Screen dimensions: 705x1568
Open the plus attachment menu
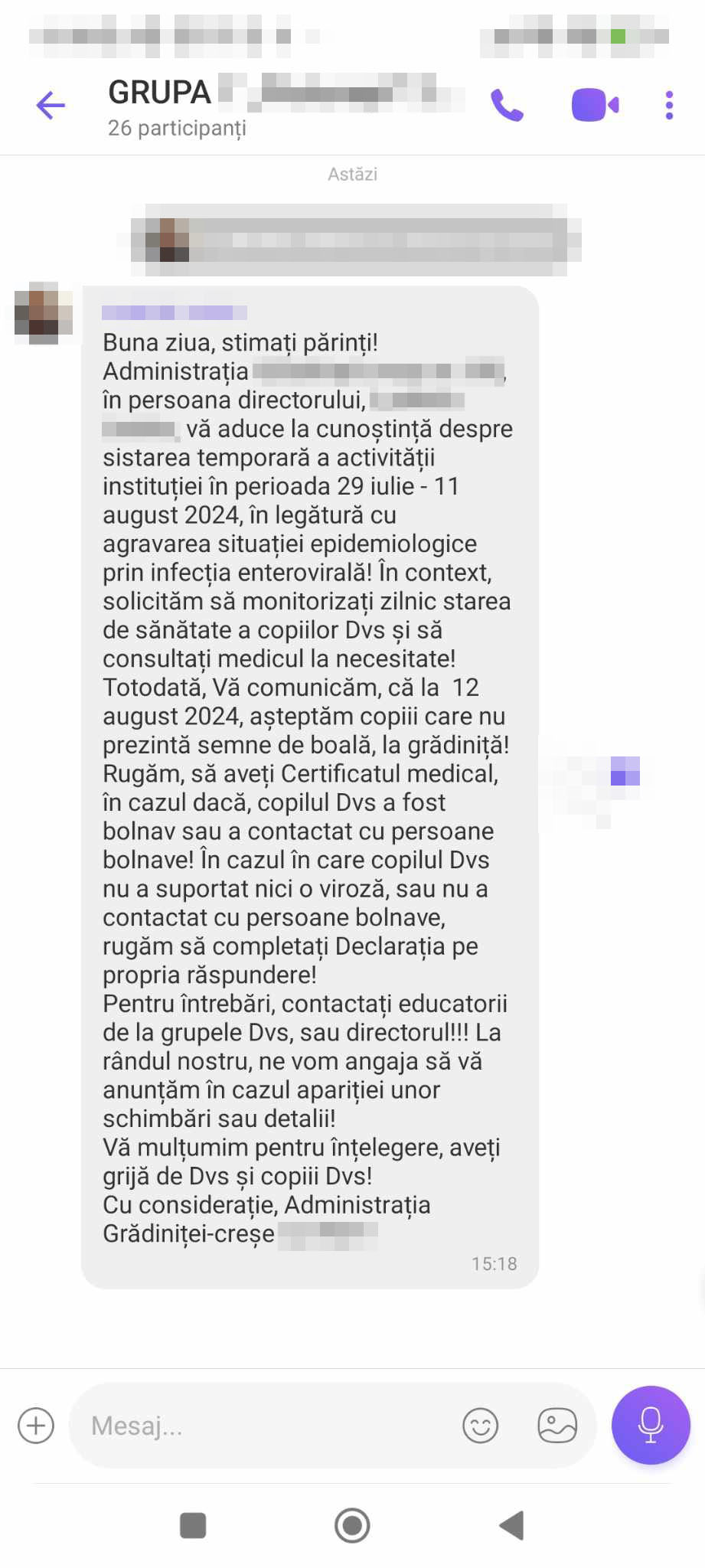[x=36, y=1426]
